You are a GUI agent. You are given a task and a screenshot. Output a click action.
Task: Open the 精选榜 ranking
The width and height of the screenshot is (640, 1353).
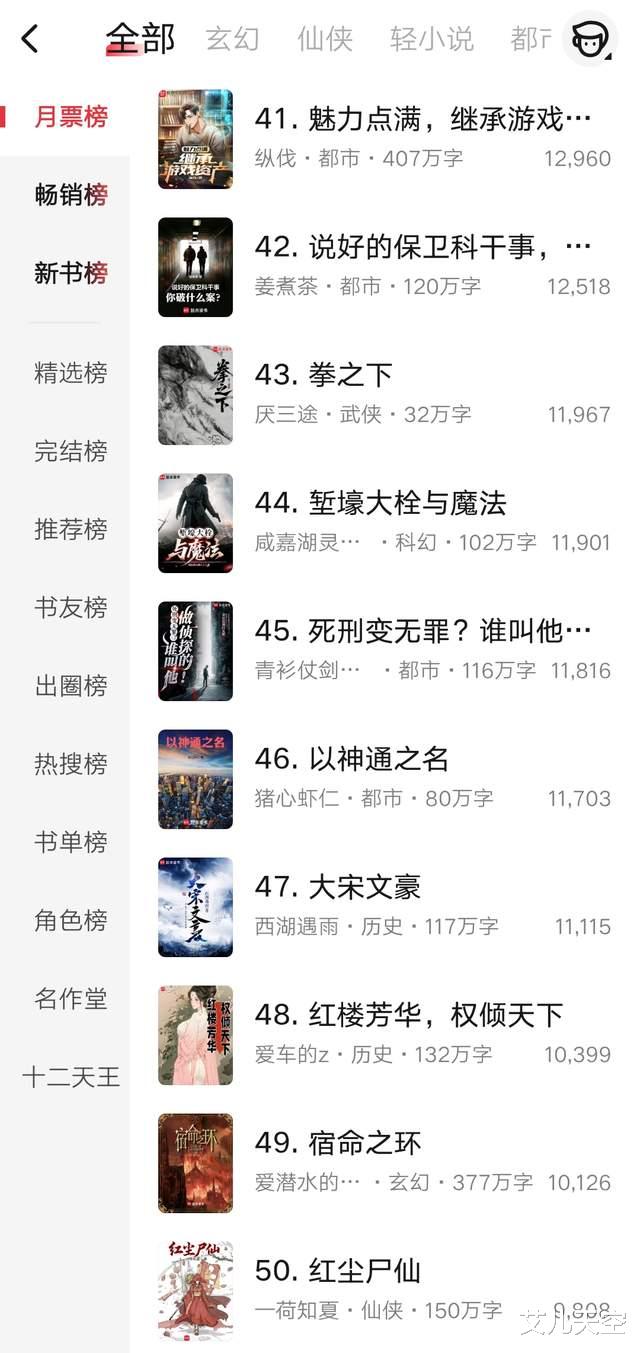point(70,373)
